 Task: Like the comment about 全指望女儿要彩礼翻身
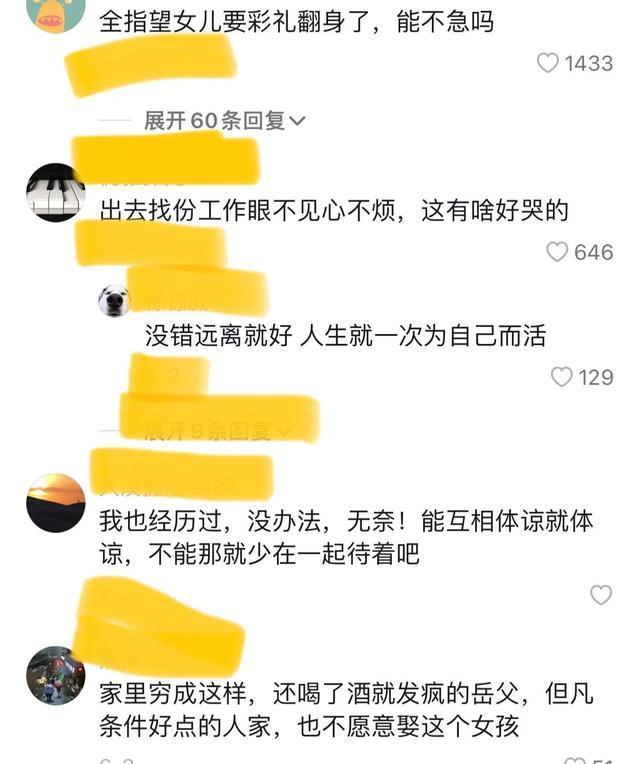(548, 63)
